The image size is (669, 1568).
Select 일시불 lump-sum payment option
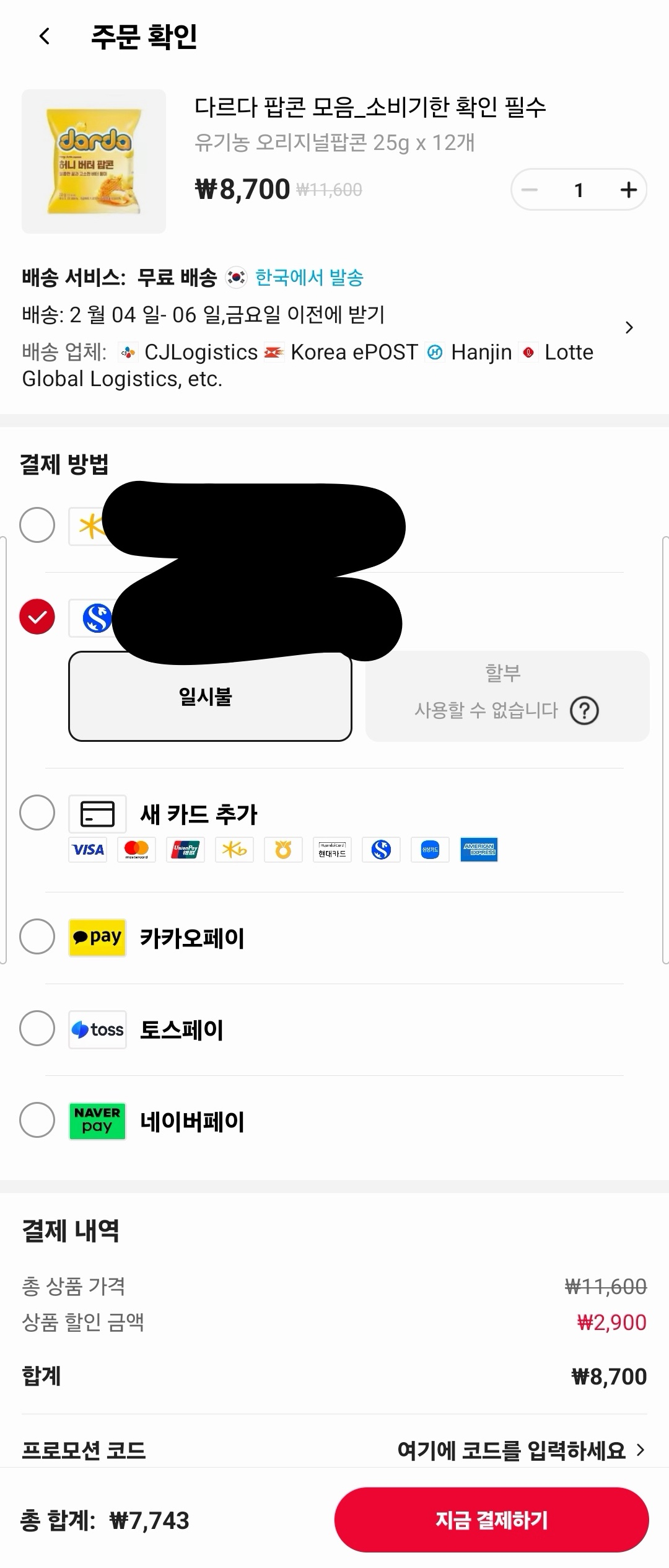[x=210, y=696]
